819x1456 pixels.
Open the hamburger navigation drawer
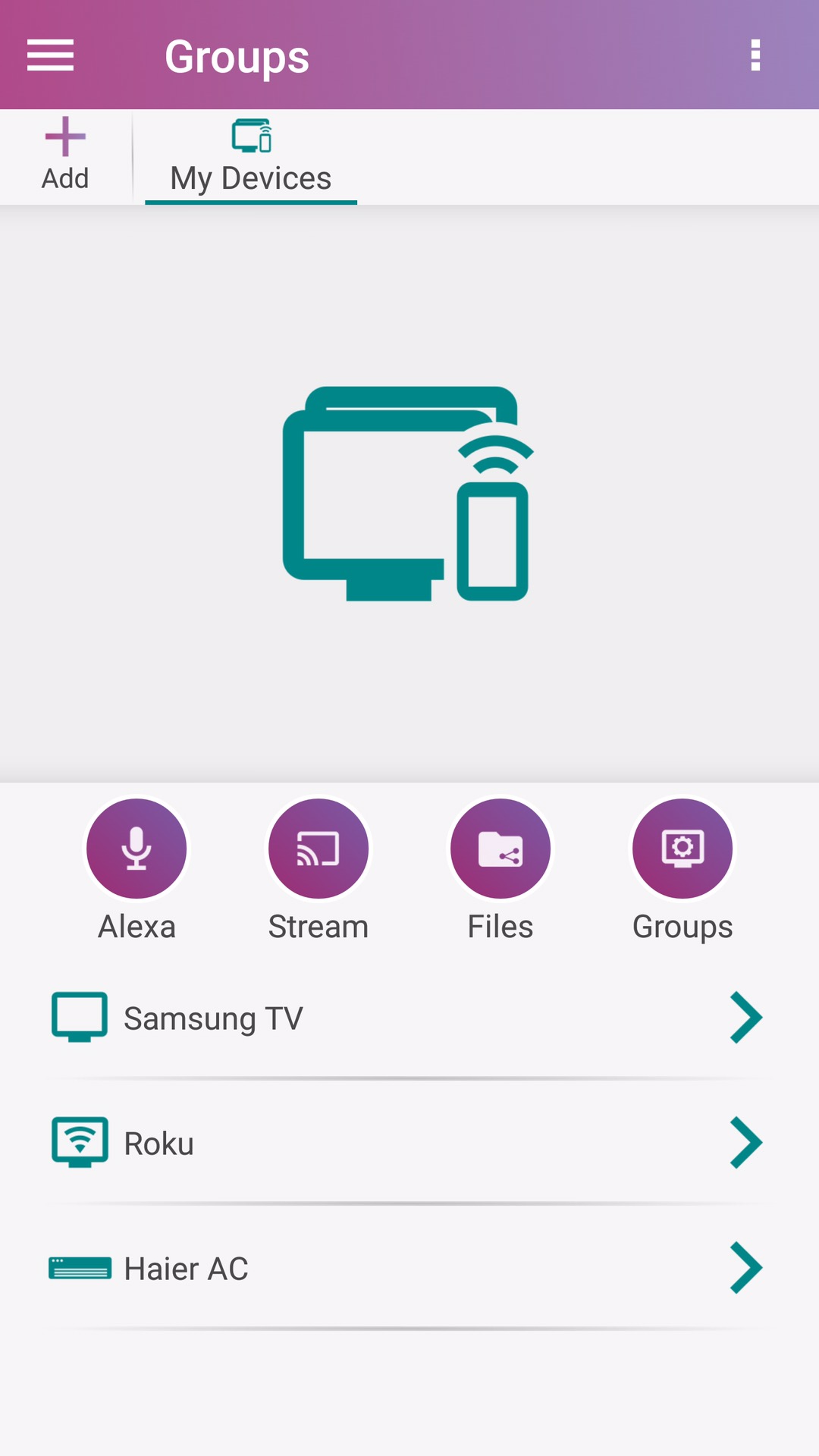(50, 55)
